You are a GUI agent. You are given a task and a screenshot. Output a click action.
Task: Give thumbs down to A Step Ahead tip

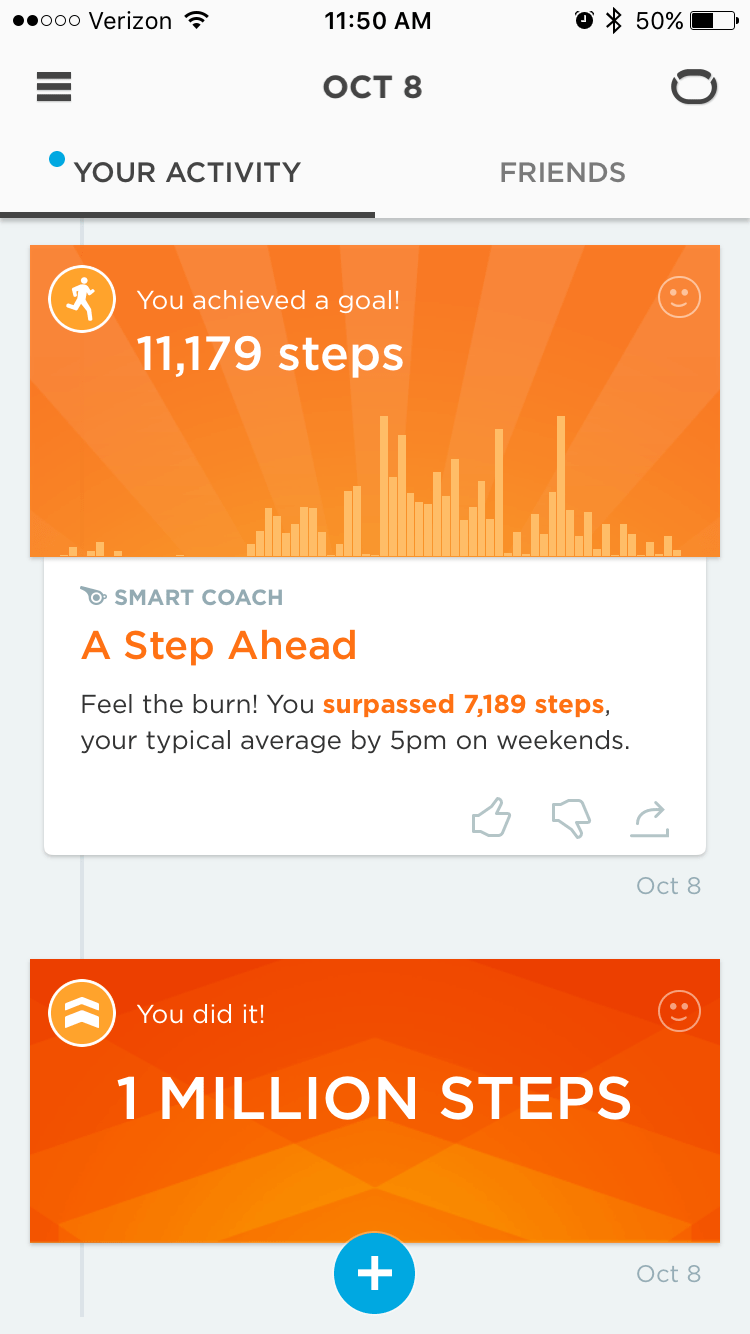coord(571,819)
